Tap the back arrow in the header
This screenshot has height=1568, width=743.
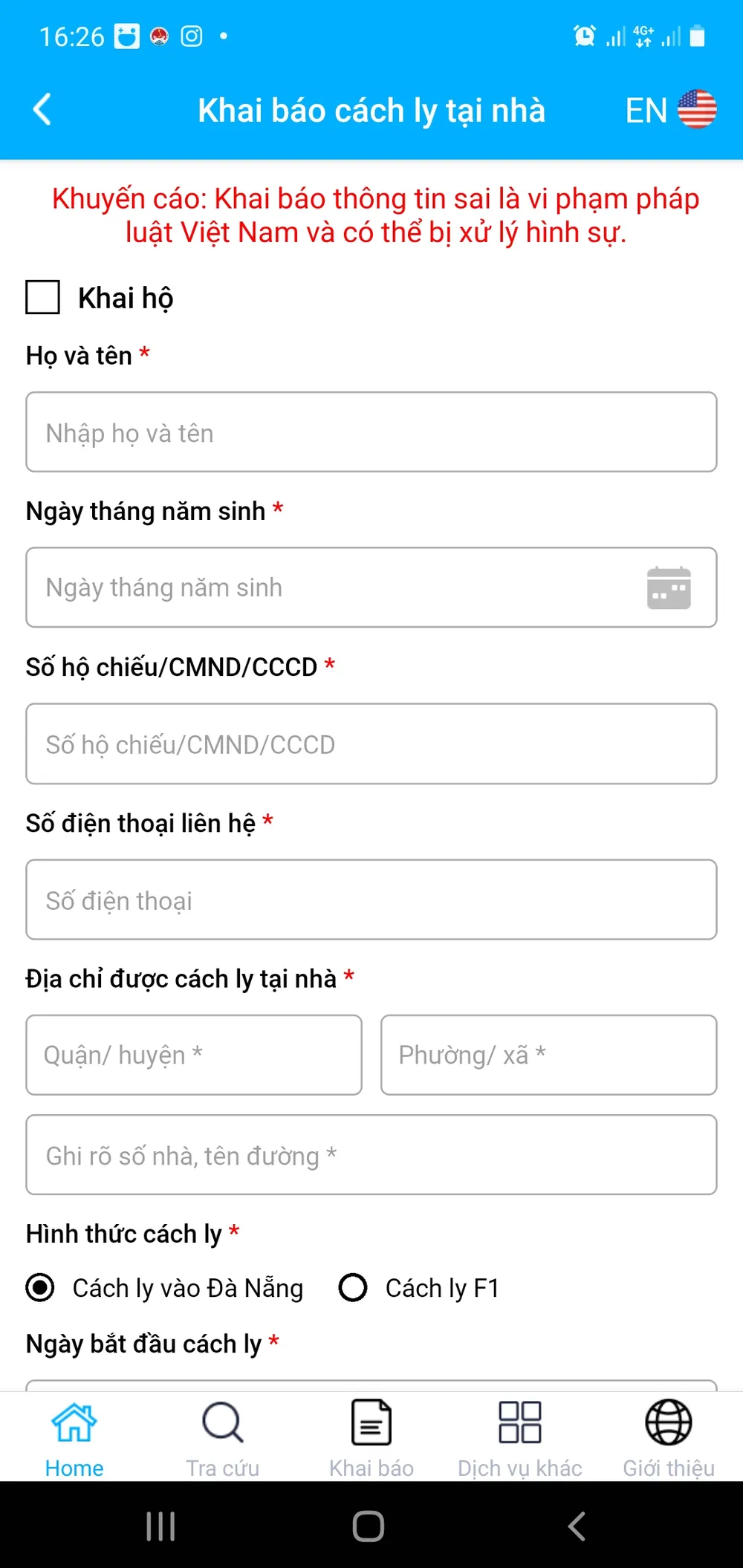[42, 109]
